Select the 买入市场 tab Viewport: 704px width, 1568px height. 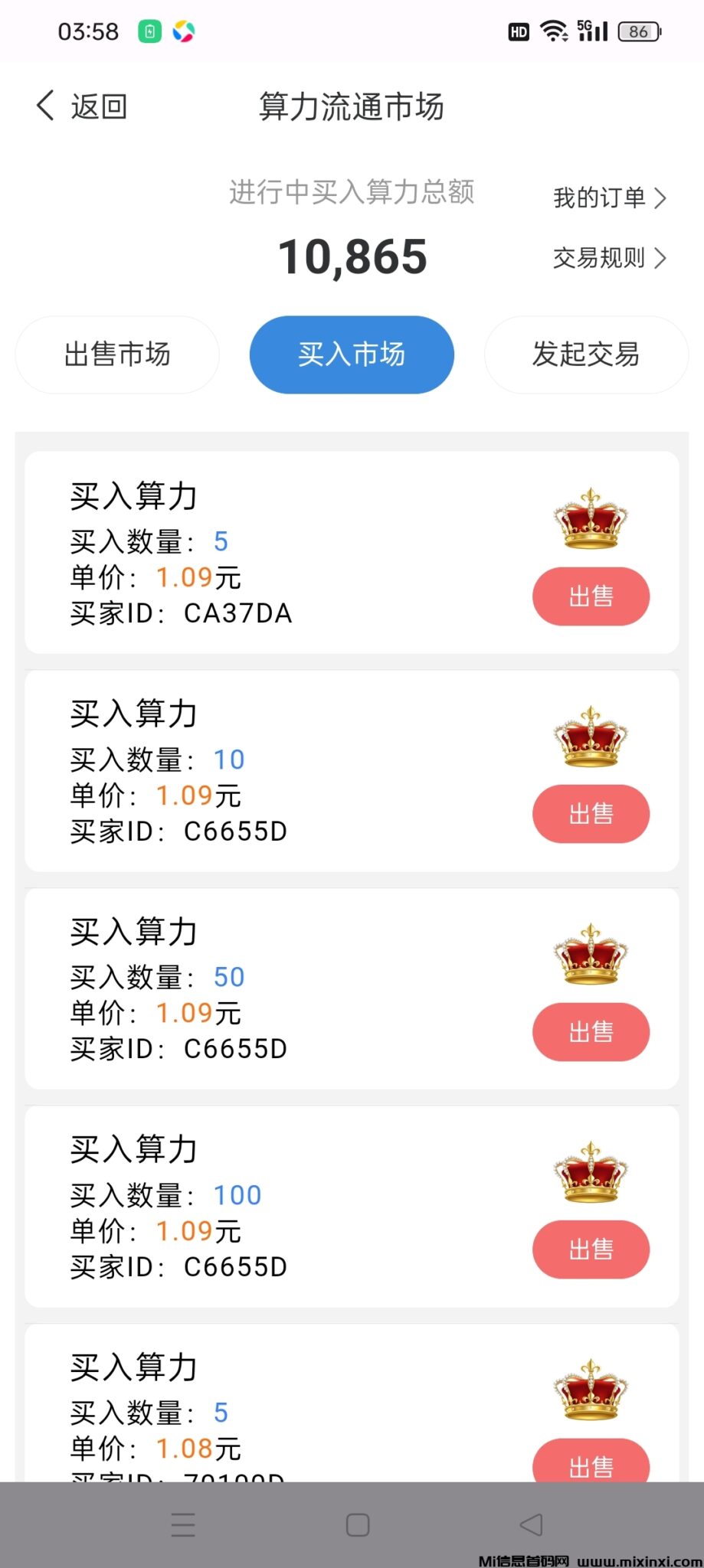pyautogui.click(x=352, y=354)
